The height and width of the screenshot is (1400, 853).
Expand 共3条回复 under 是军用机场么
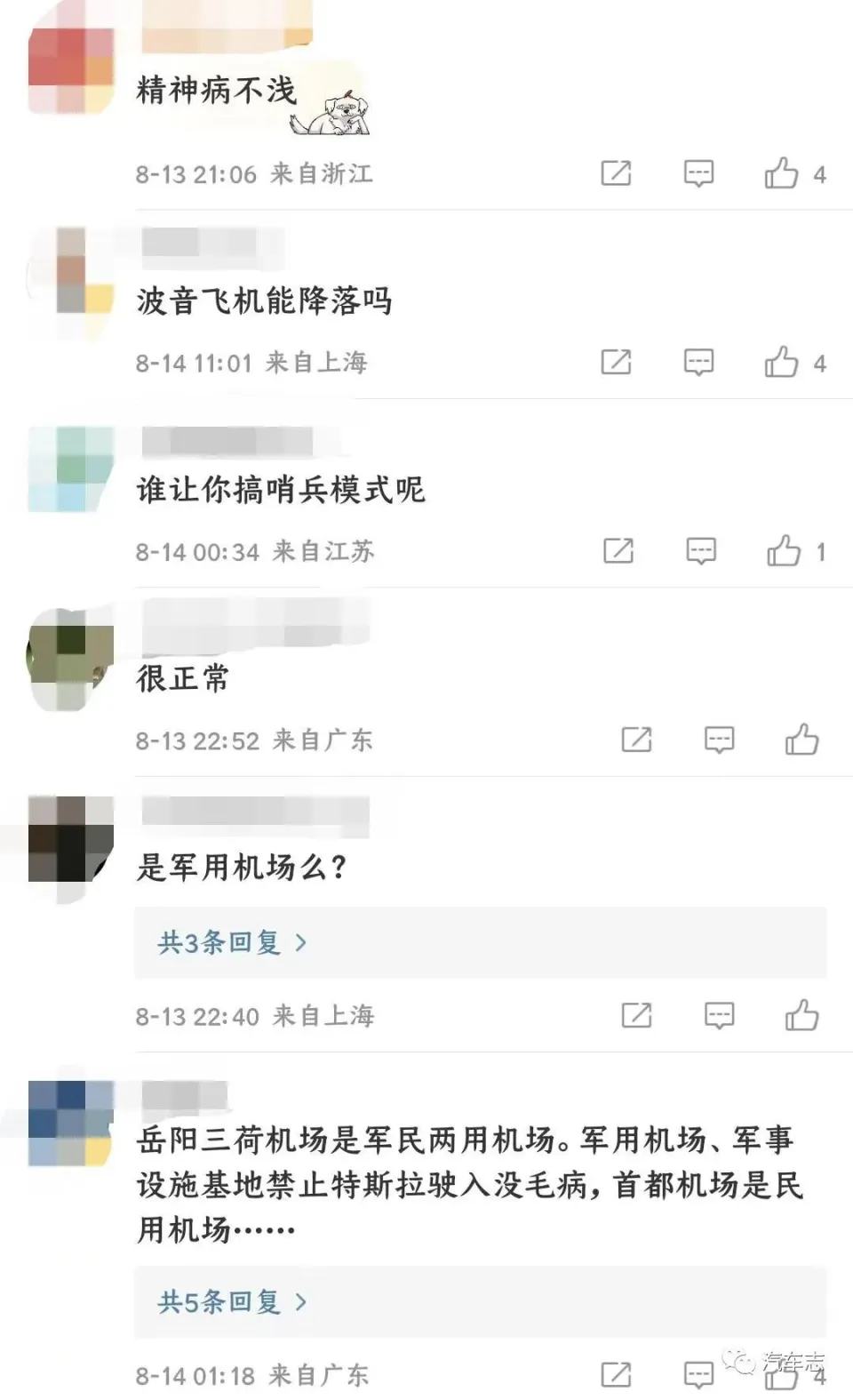pyautogui.click(x=233, y=942)
